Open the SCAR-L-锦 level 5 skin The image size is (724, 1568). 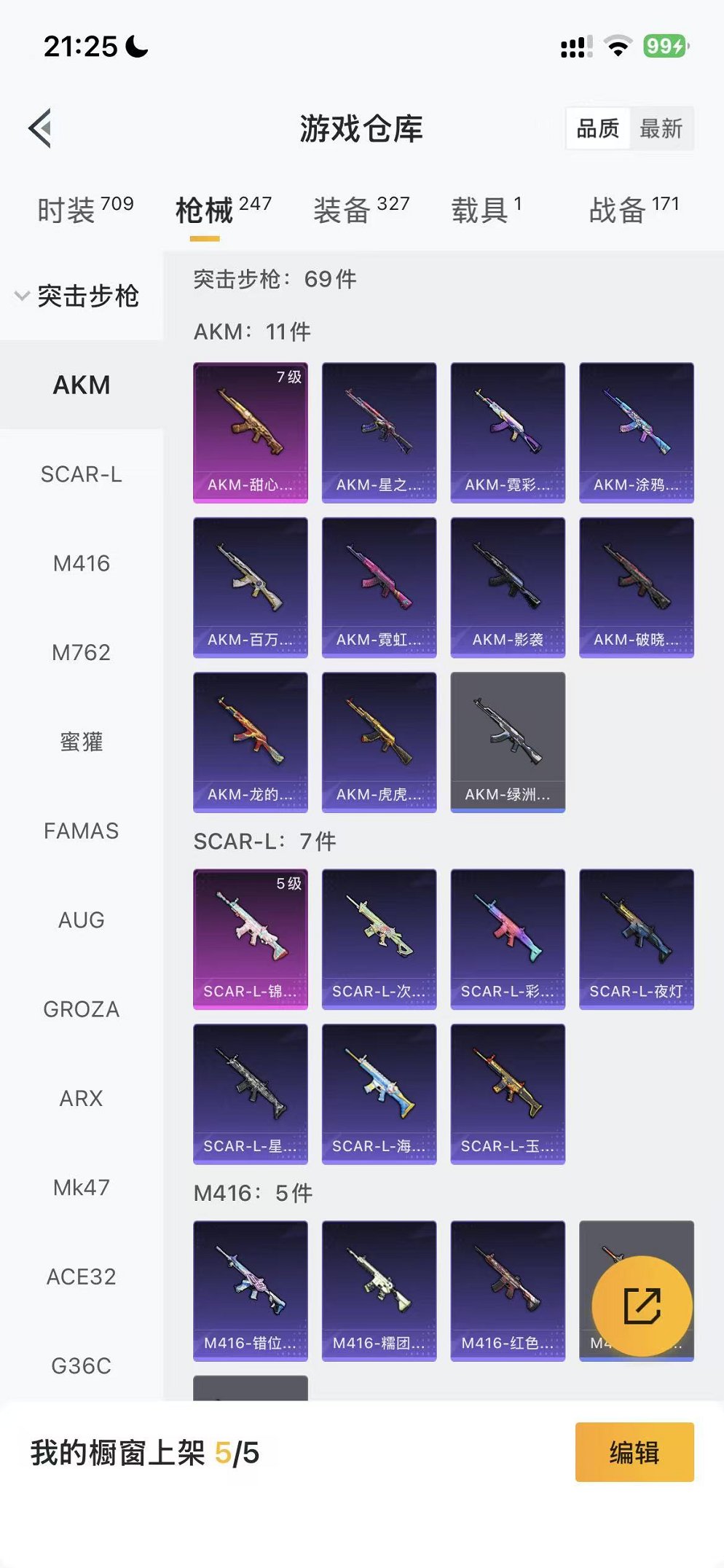coord(250,938)
